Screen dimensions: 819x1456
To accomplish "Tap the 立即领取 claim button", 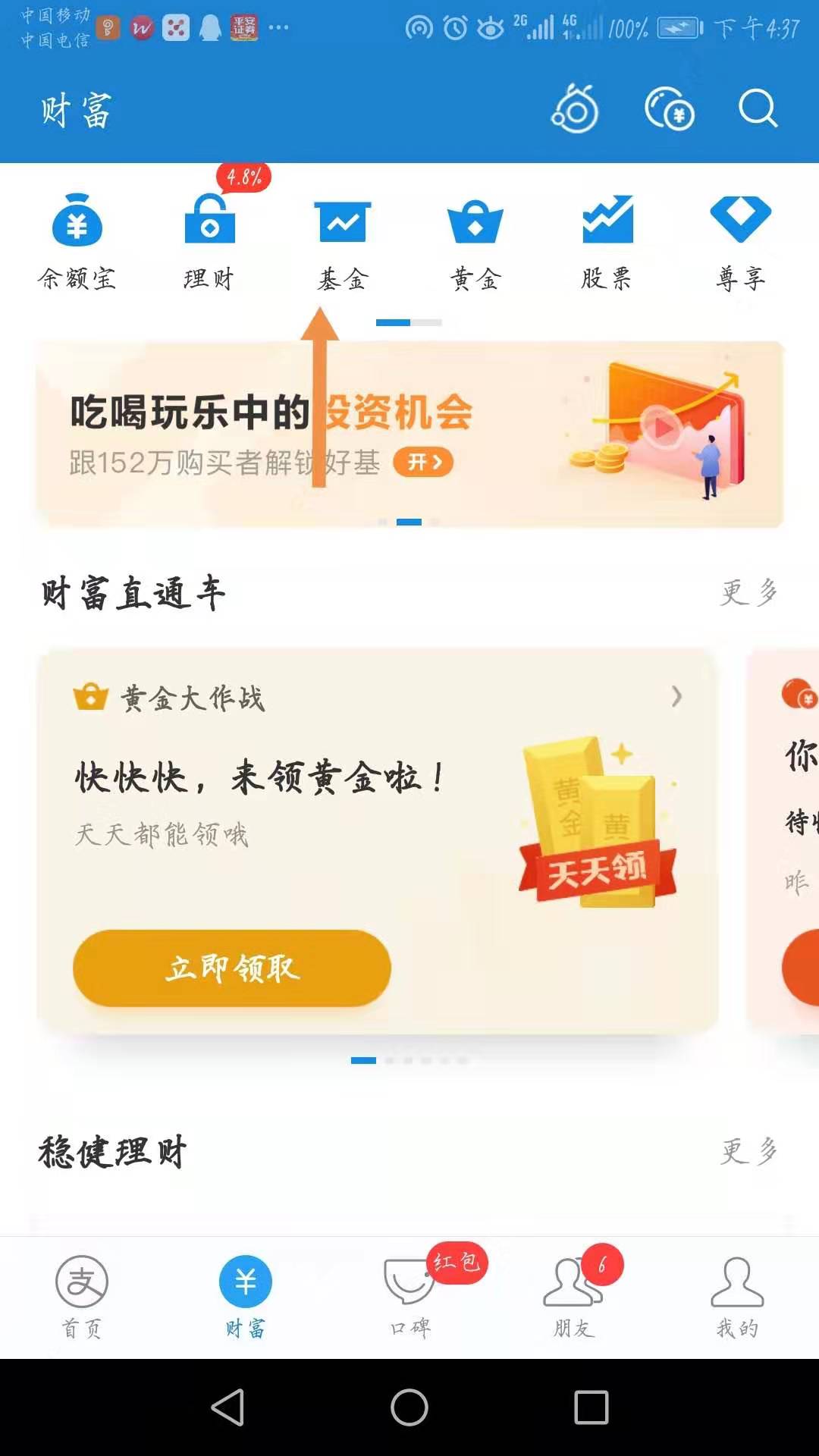I will pyautogui.click(x=231, y=969).
